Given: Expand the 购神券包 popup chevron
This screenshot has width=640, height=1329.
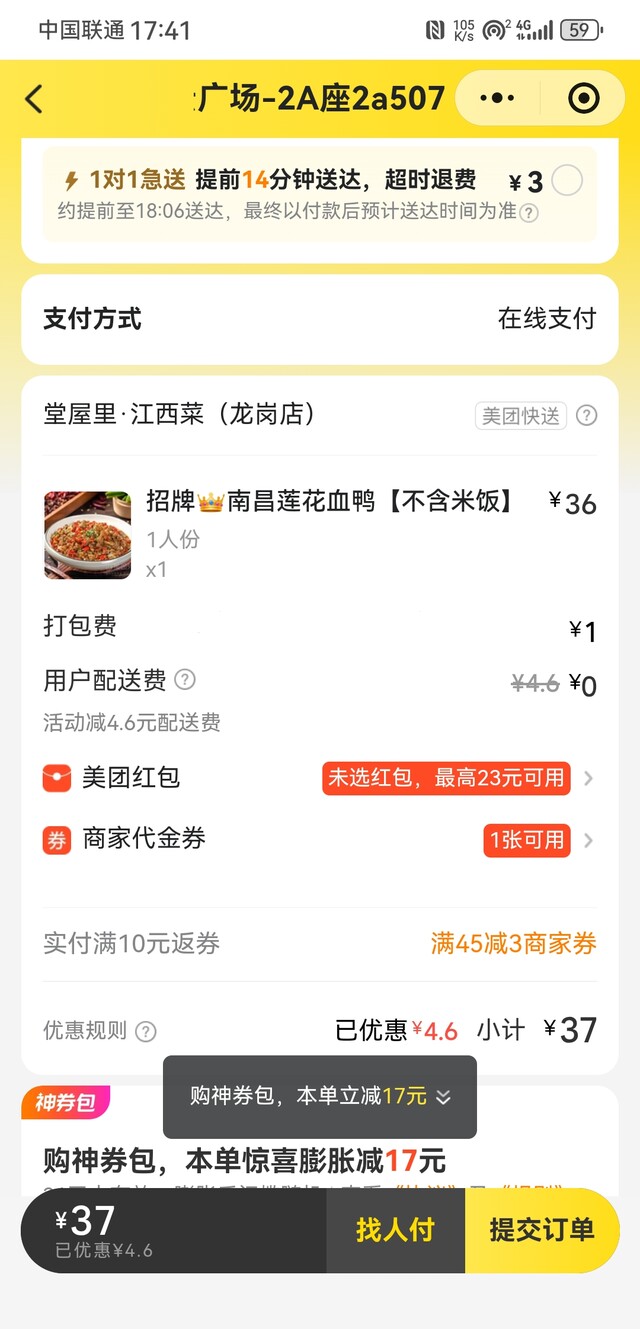Looking at the screenshot, I should pyautogui.click(x=444, y=1097).
